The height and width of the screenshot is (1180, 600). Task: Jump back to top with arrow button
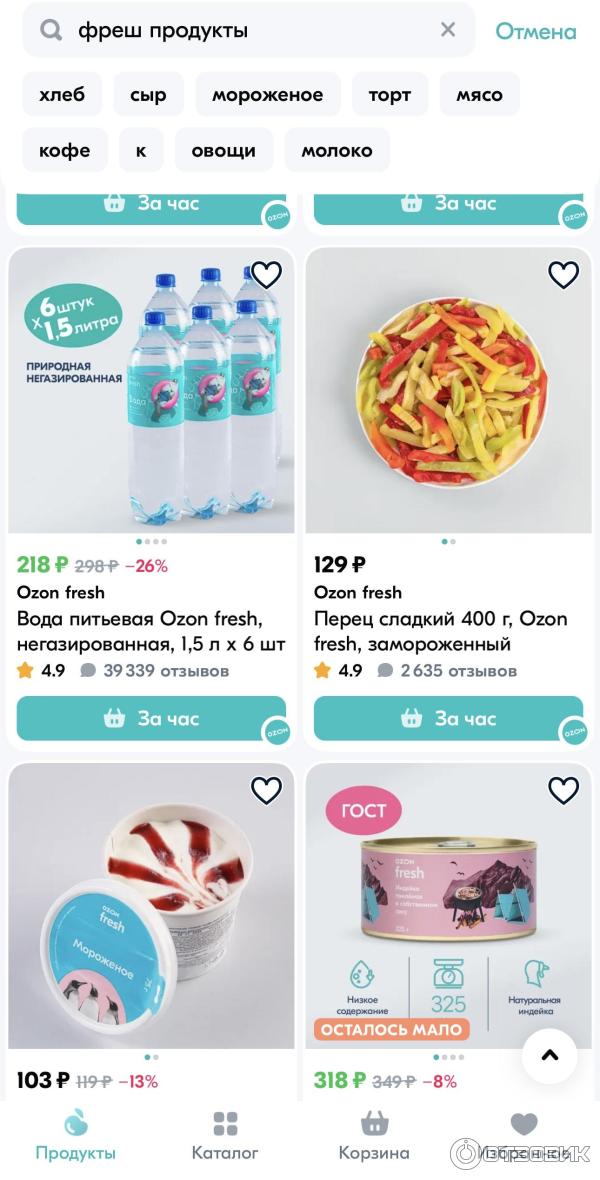[549, 1055]
